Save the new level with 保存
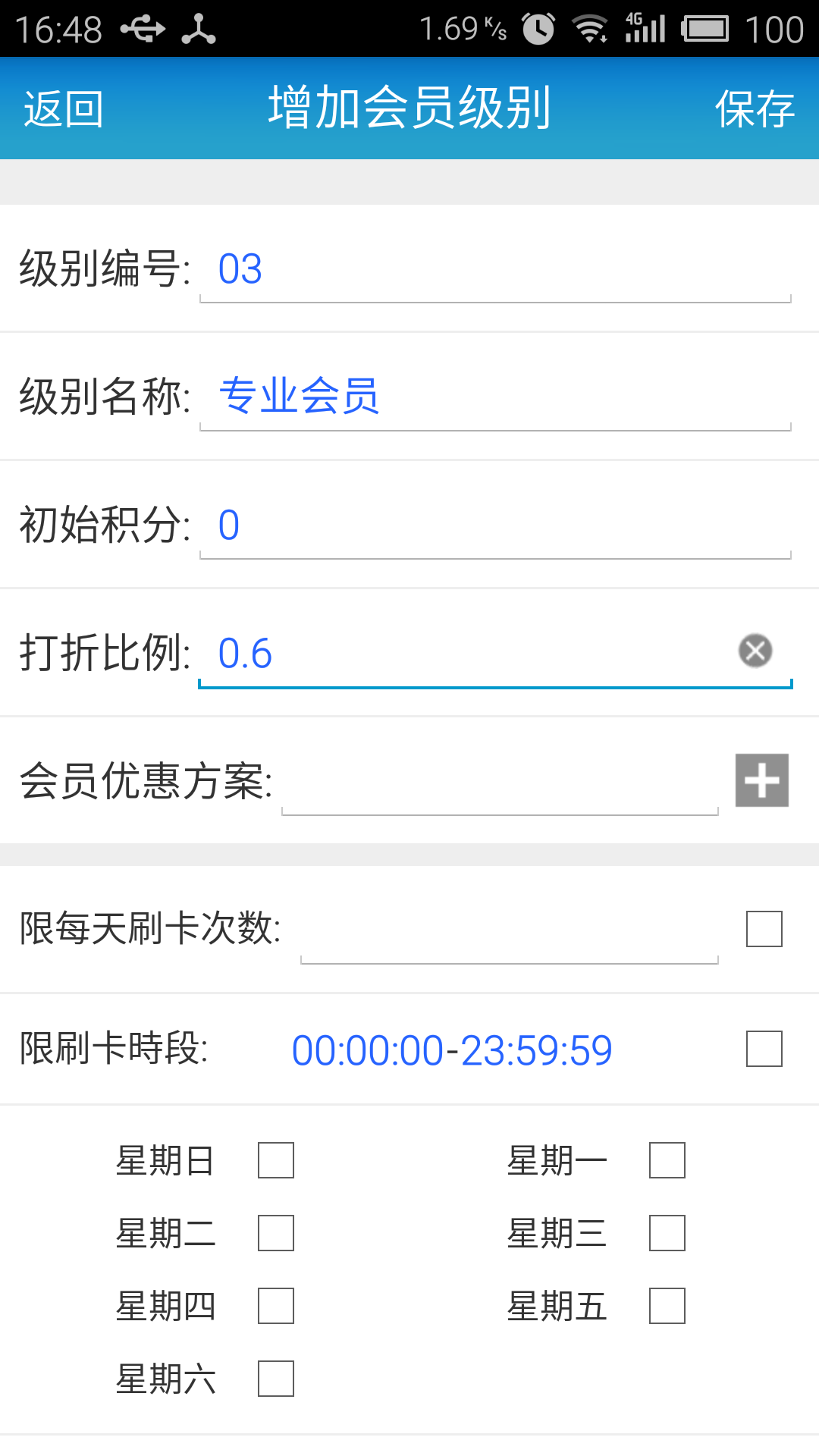Image resolution: width=819 pixels, height=1456 pixels. 755,108
